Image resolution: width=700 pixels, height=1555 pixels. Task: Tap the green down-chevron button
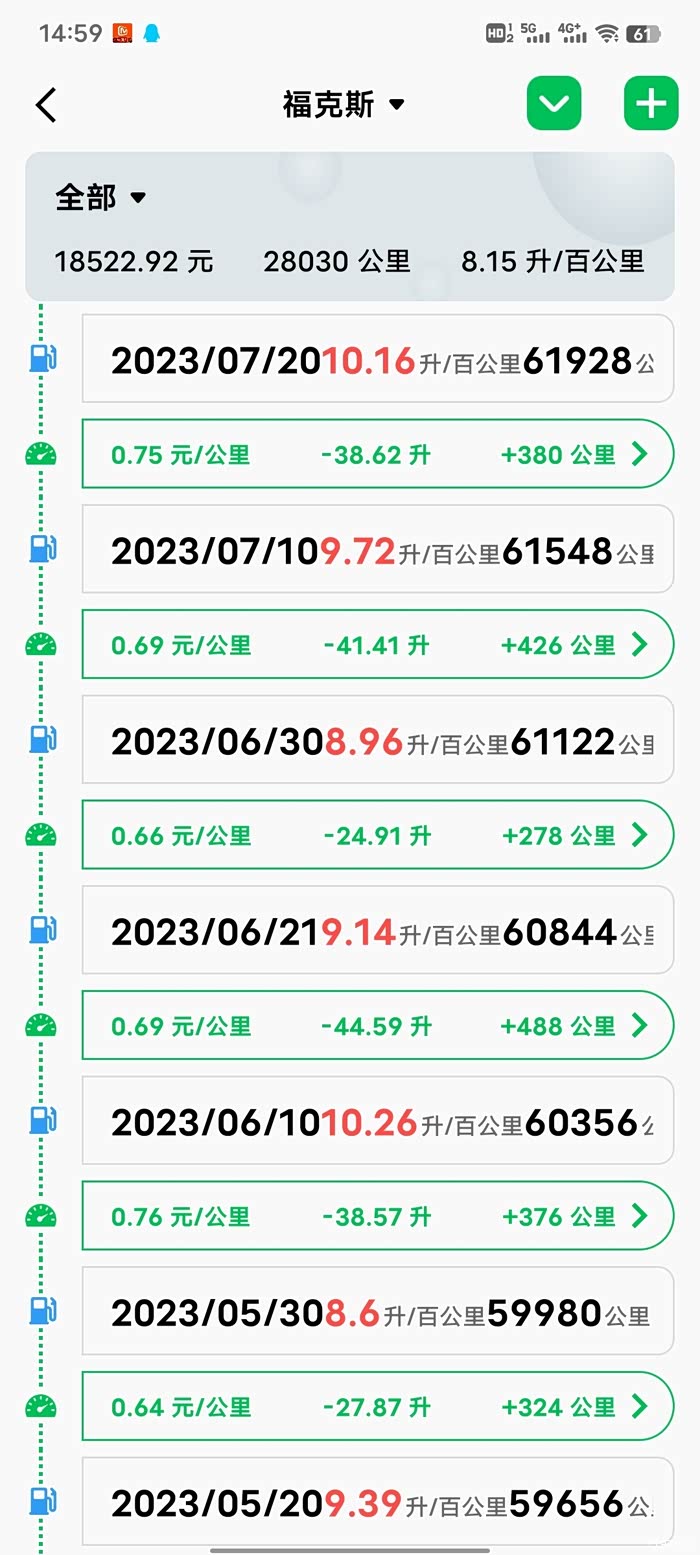coord(554,104)
